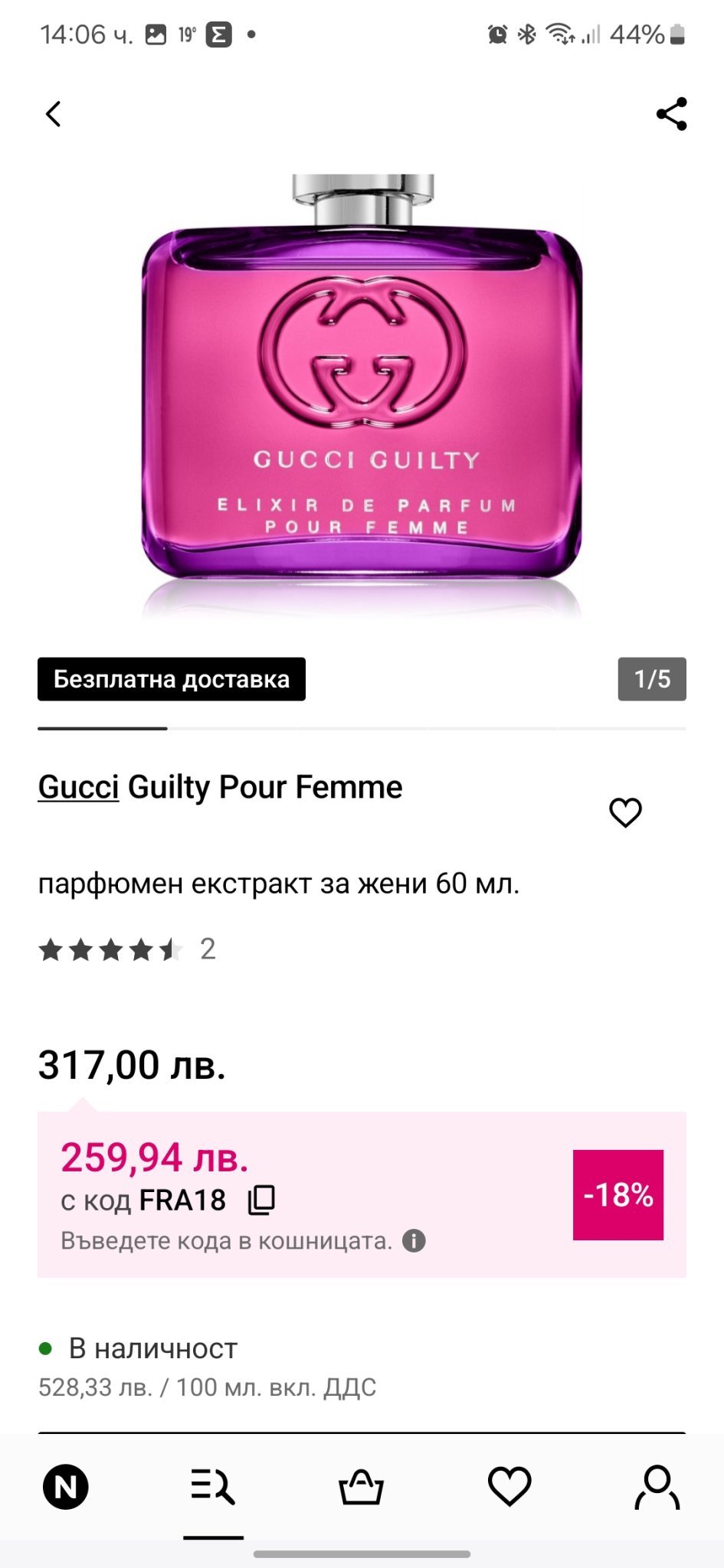Open the favorites tab in the bottom bar

coord(509,1487)
